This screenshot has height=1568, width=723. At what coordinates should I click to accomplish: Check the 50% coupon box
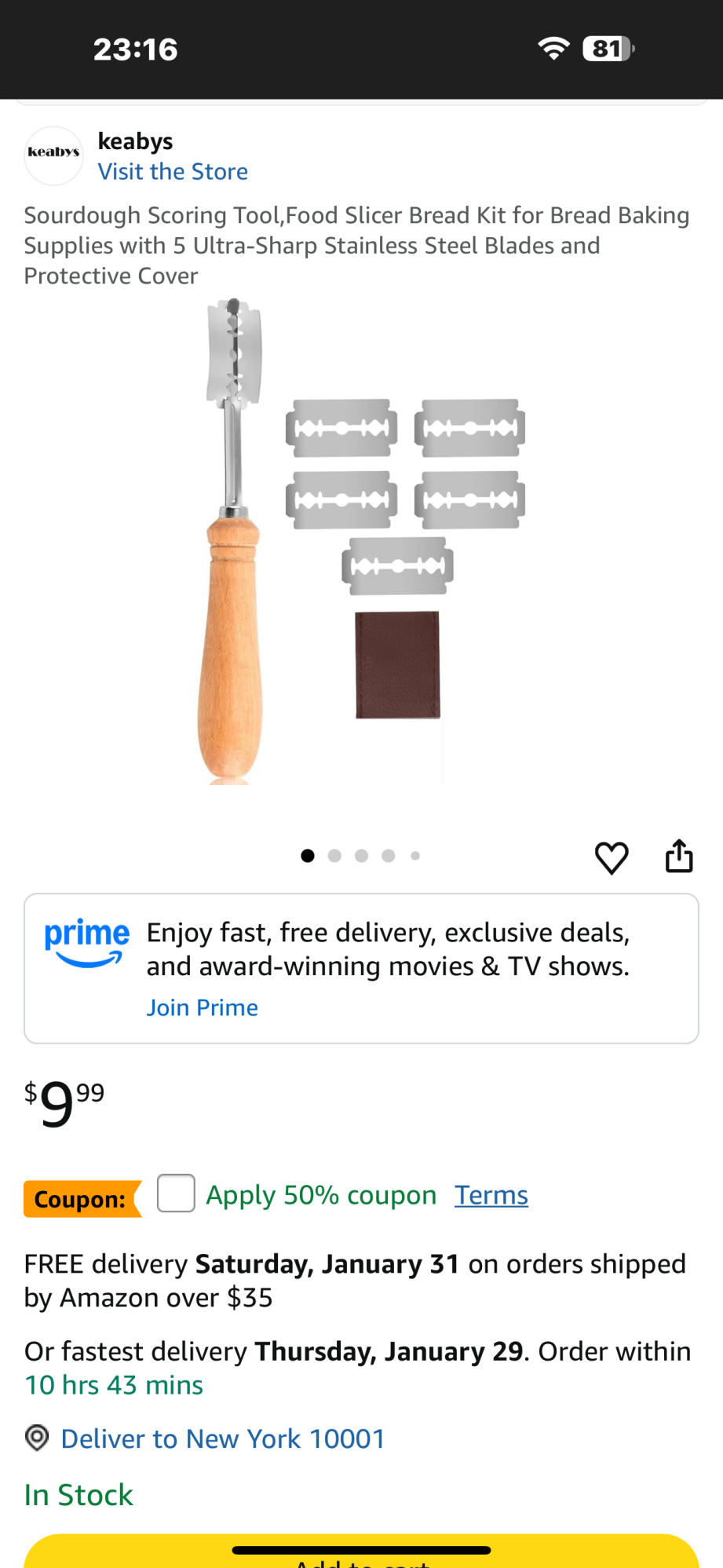tap(176, 1193)
